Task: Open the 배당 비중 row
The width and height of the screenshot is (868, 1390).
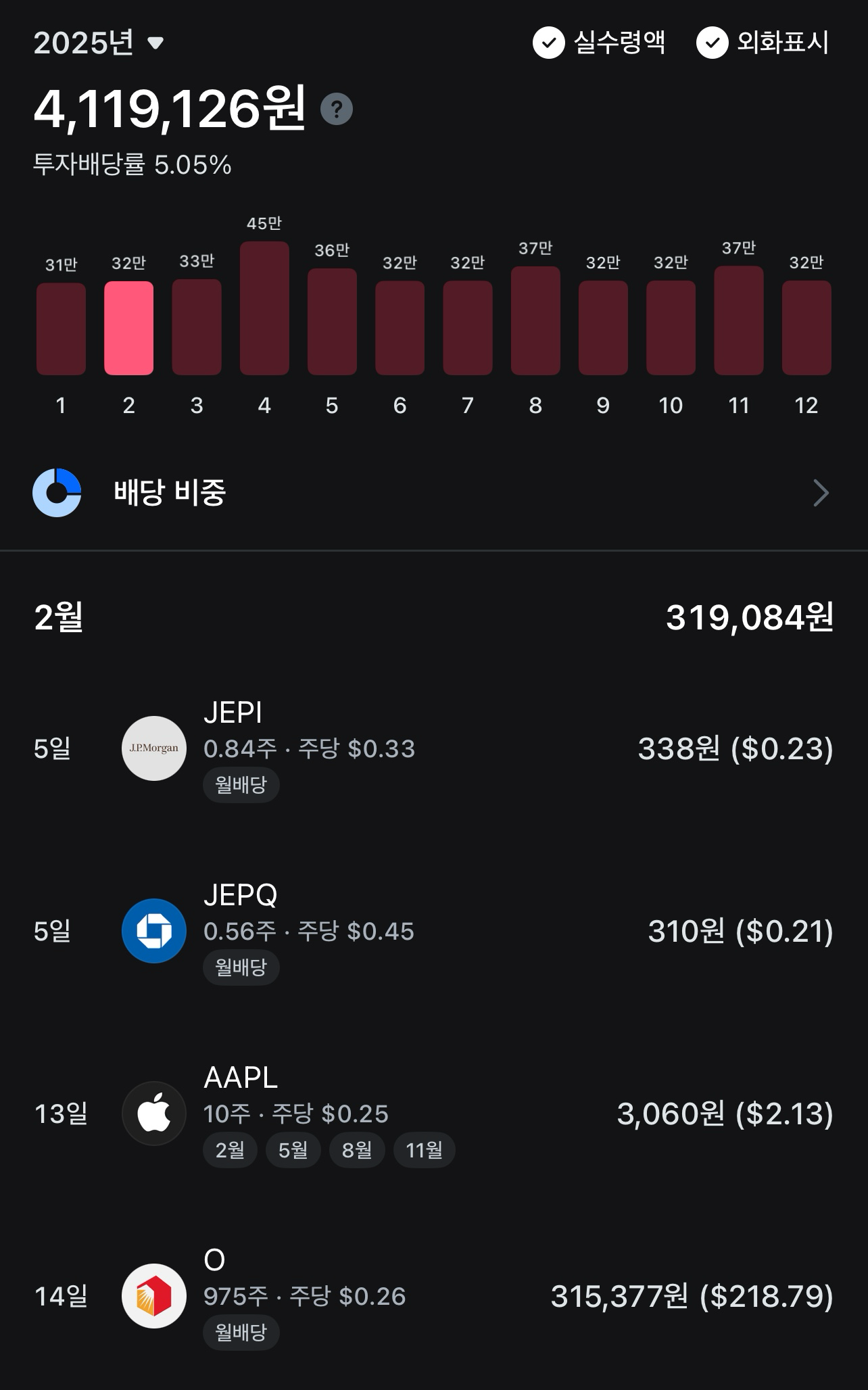Action: 434,493
